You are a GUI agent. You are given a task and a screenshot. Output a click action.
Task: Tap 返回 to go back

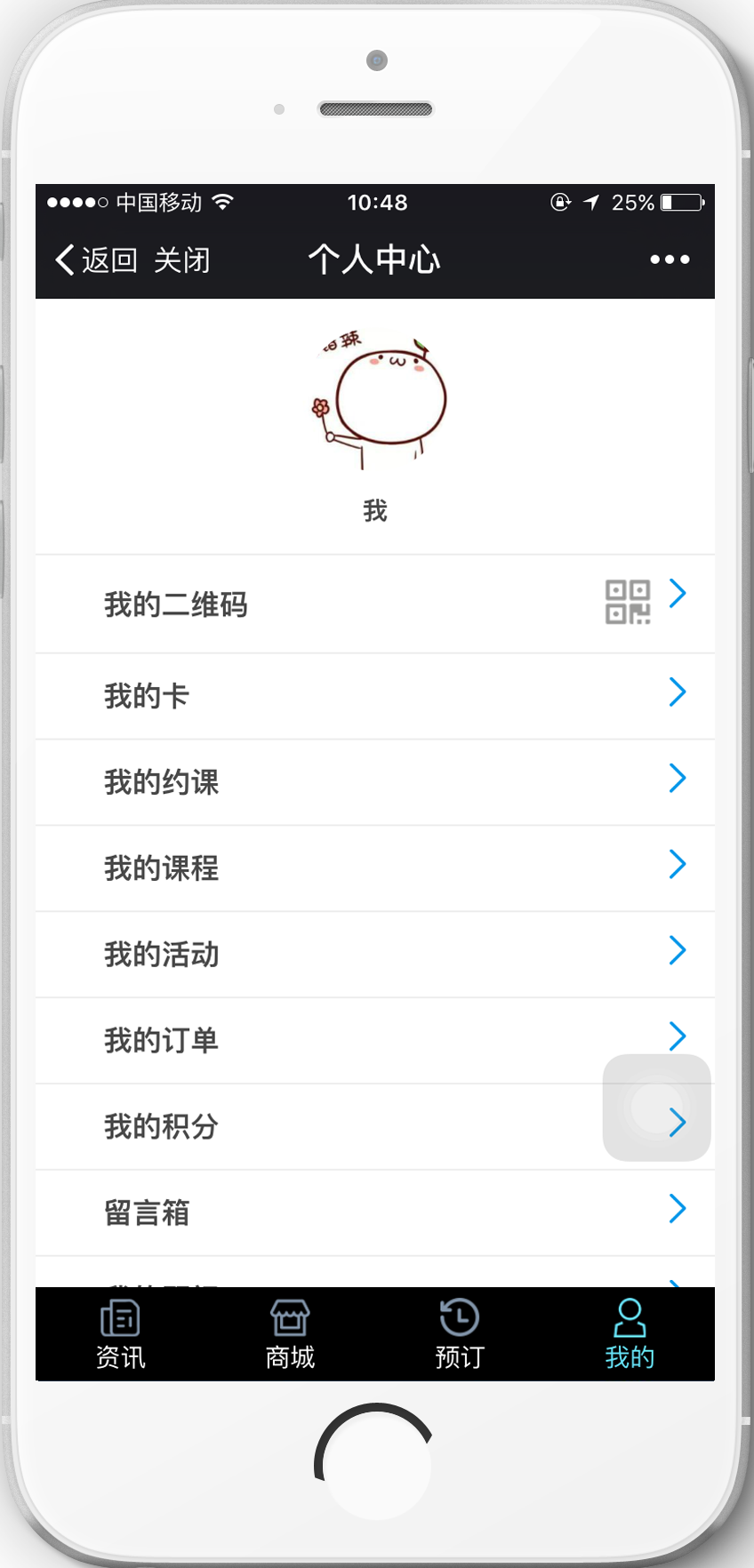[96, 260]
